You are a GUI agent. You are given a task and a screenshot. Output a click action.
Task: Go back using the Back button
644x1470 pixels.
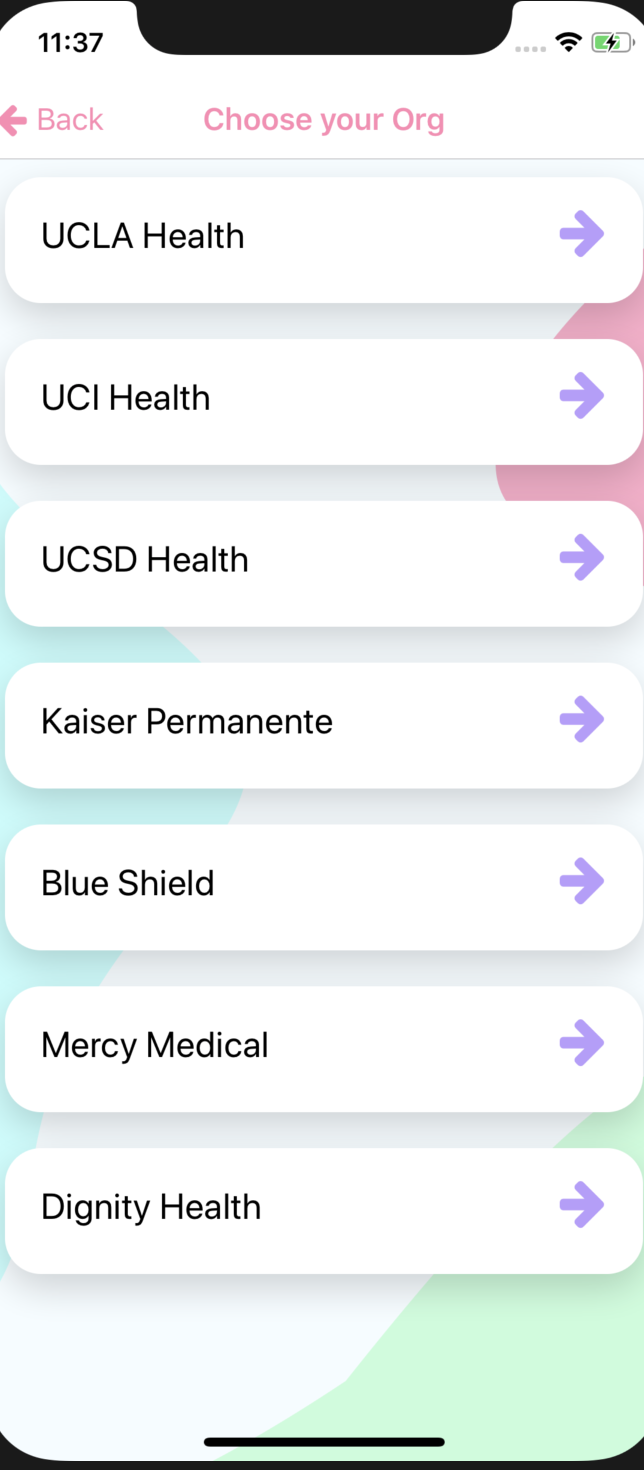52,120
